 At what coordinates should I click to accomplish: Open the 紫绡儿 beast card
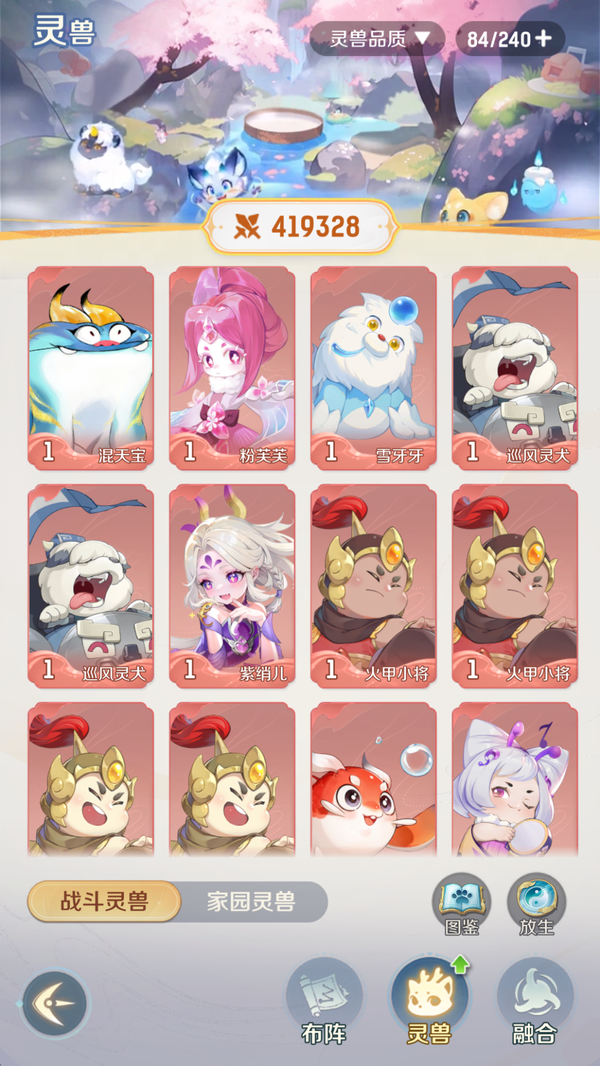pyautogui.click(x=232, y=586)
